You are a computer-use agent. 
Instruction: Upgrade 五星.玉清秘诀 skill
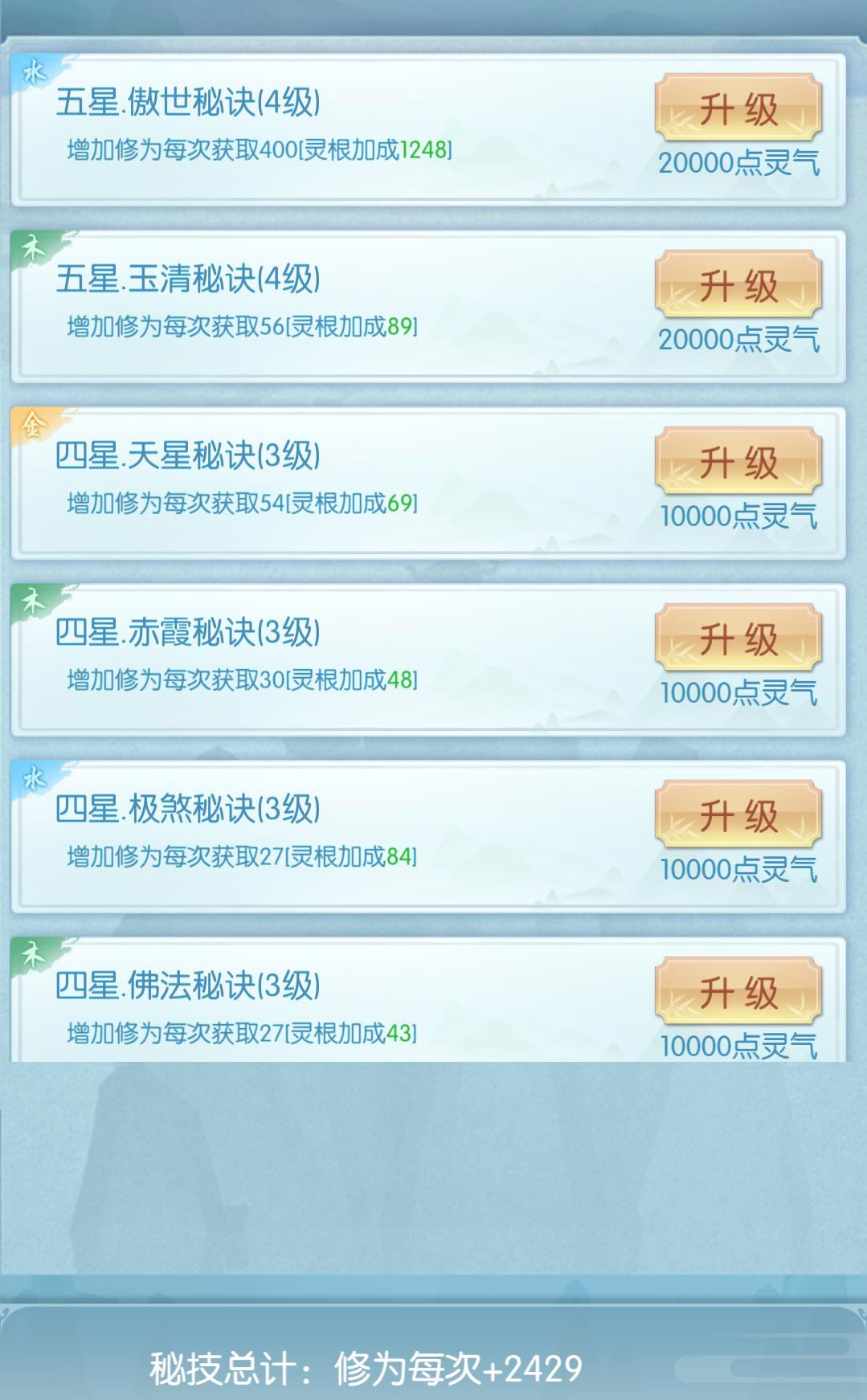(x=738, y=285)
